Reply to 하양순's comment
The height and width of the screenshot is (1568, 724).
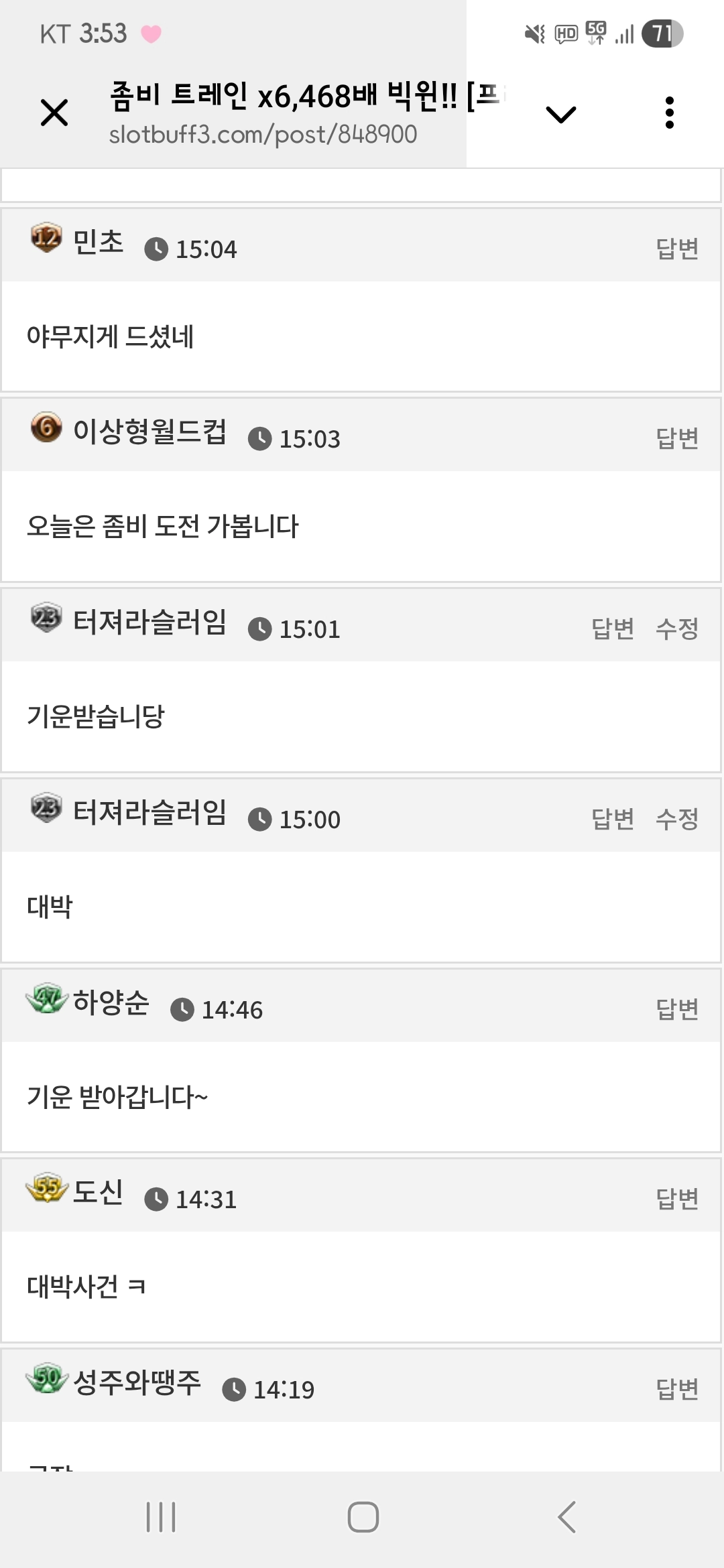tap(677, 1009)
